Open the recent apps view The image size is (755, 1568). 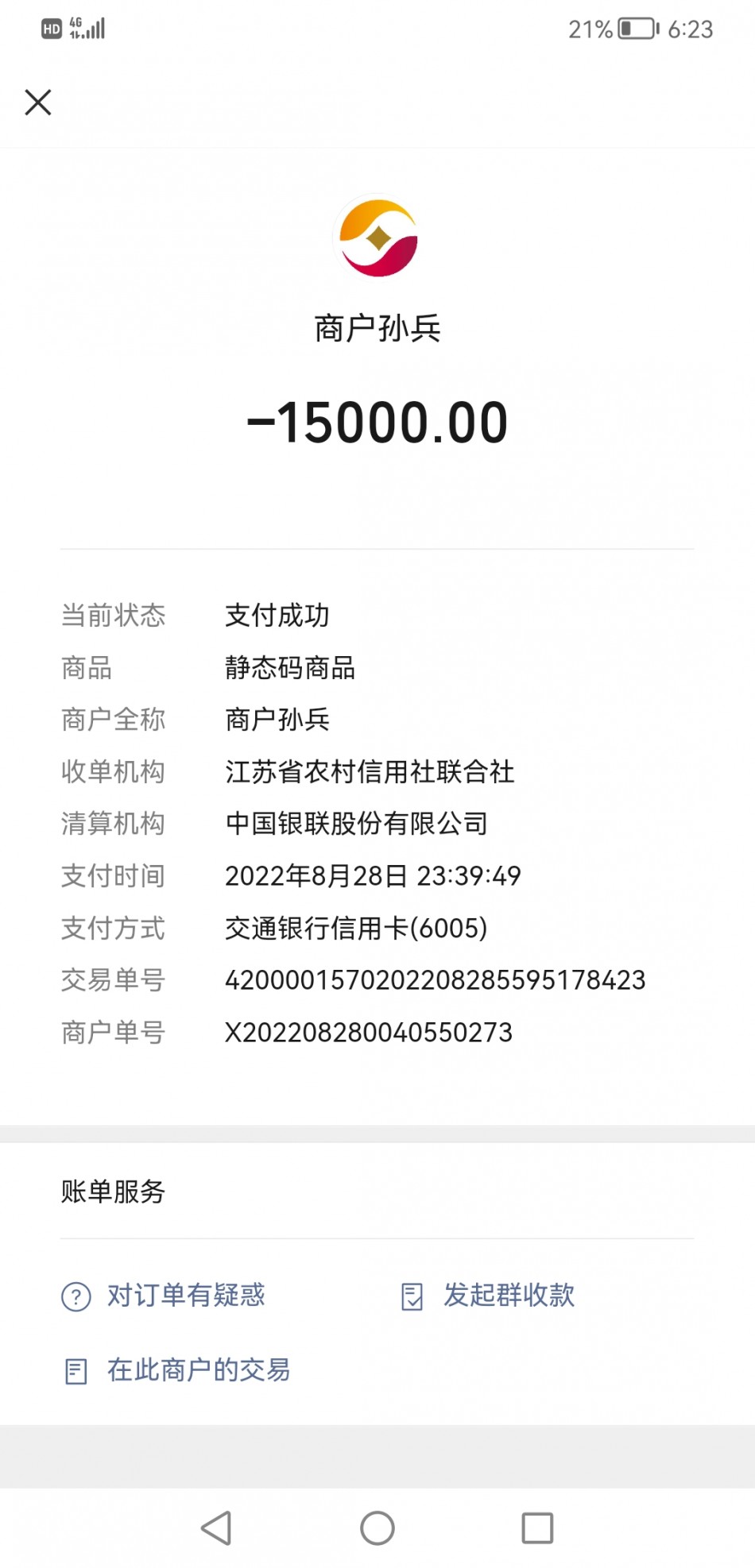537,1527
